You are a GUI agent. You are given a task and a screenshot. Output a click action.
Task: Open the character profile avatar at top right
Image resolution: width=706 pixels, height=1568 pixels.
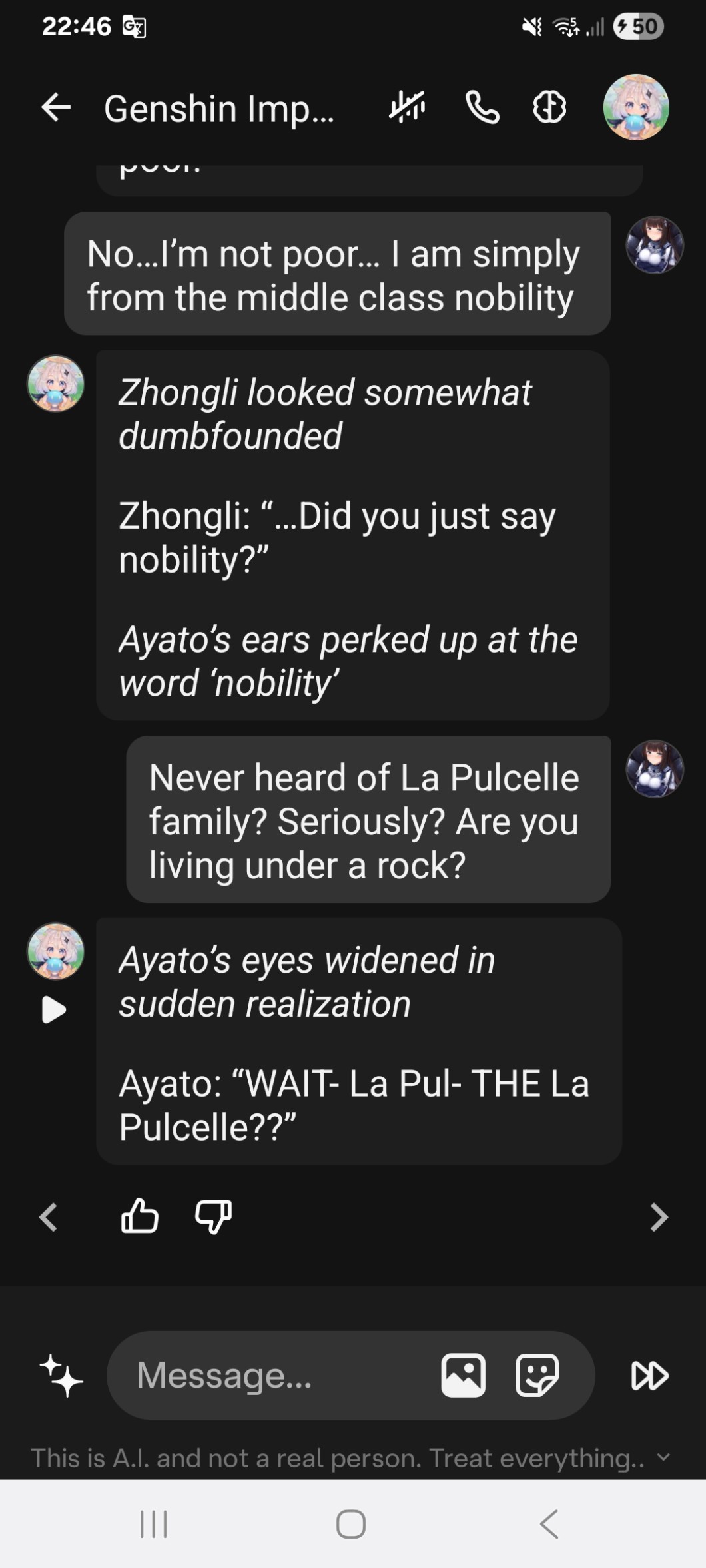click(x=635, y=107)
